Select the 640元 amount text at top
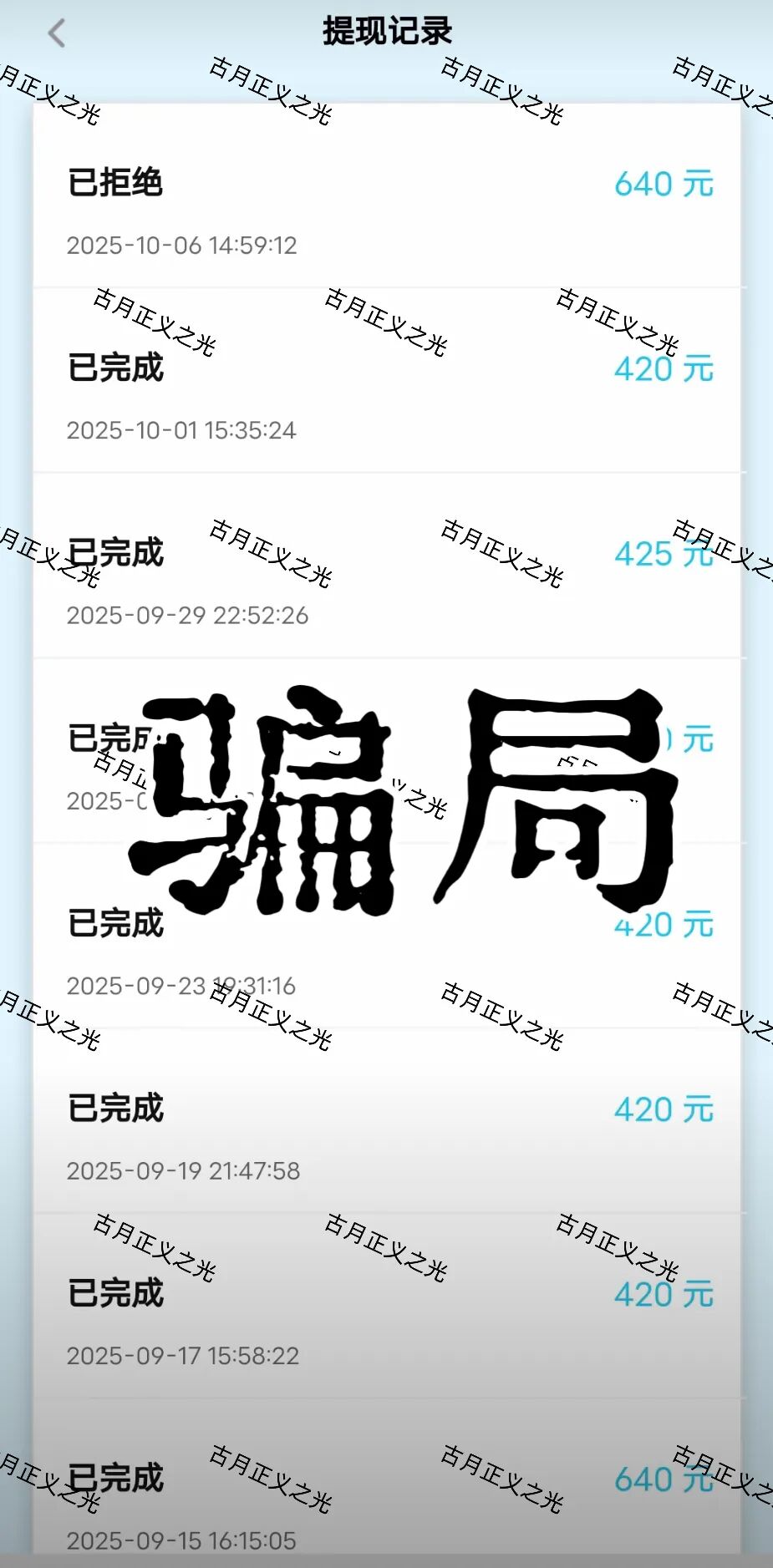The height and width of the screenshot is (1568, 773). (x=664, y=183)
